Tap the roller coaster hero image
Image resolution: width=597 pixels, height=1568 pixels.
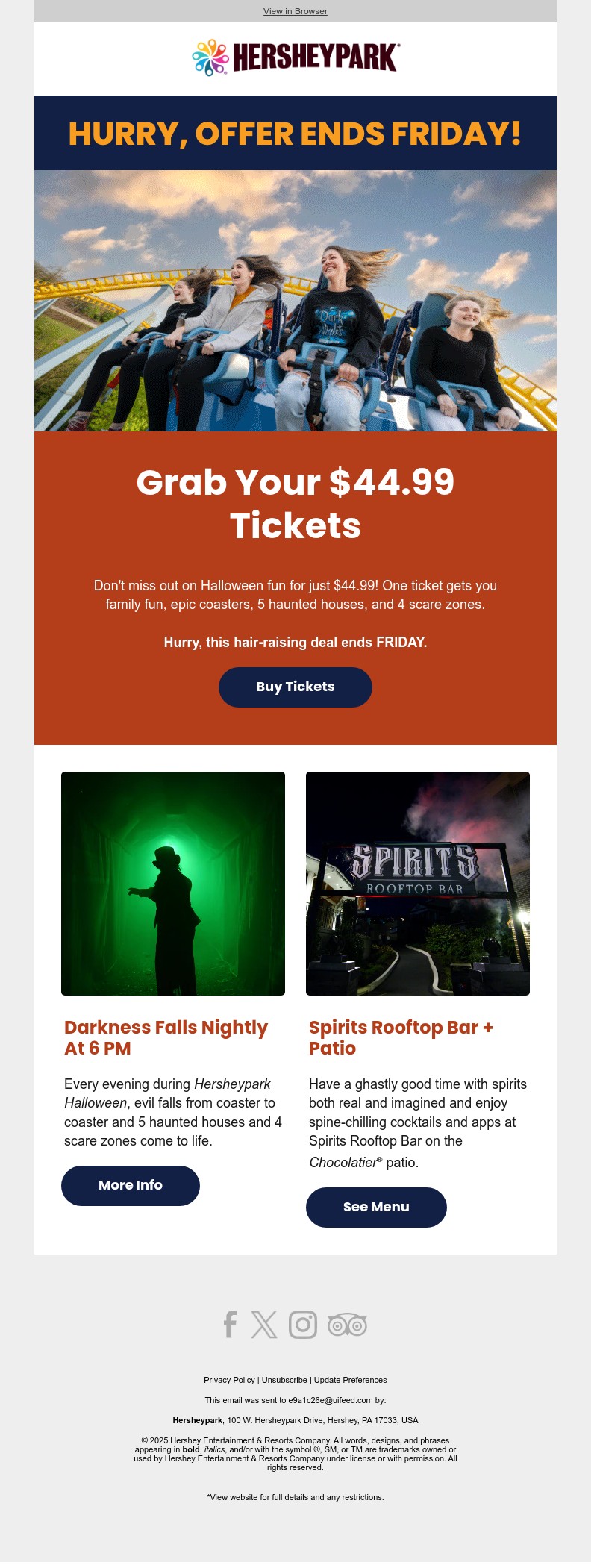295,300
